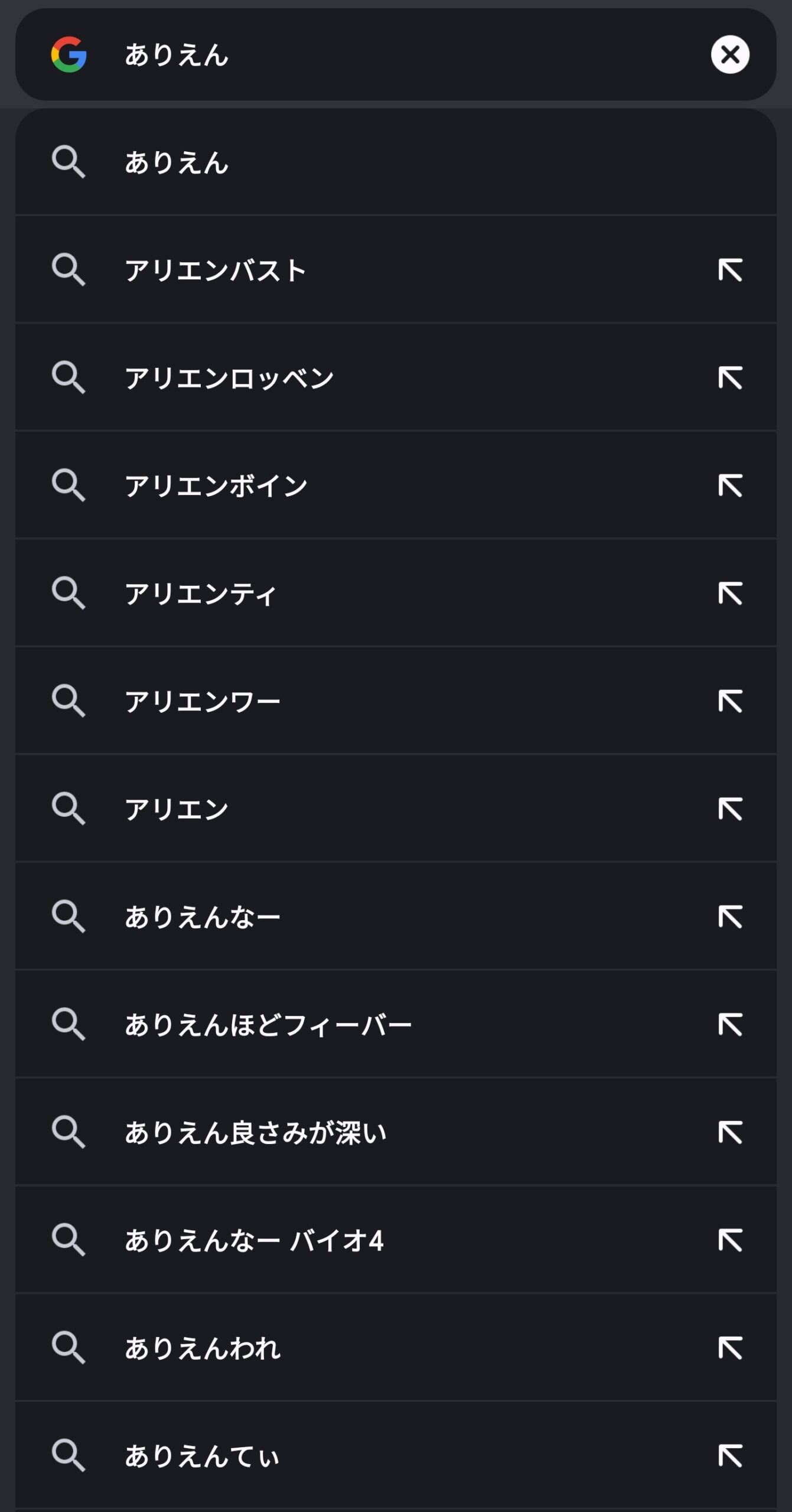Tap the search field containing ありえん
792x1512 pixels.
tap(396, 54)
